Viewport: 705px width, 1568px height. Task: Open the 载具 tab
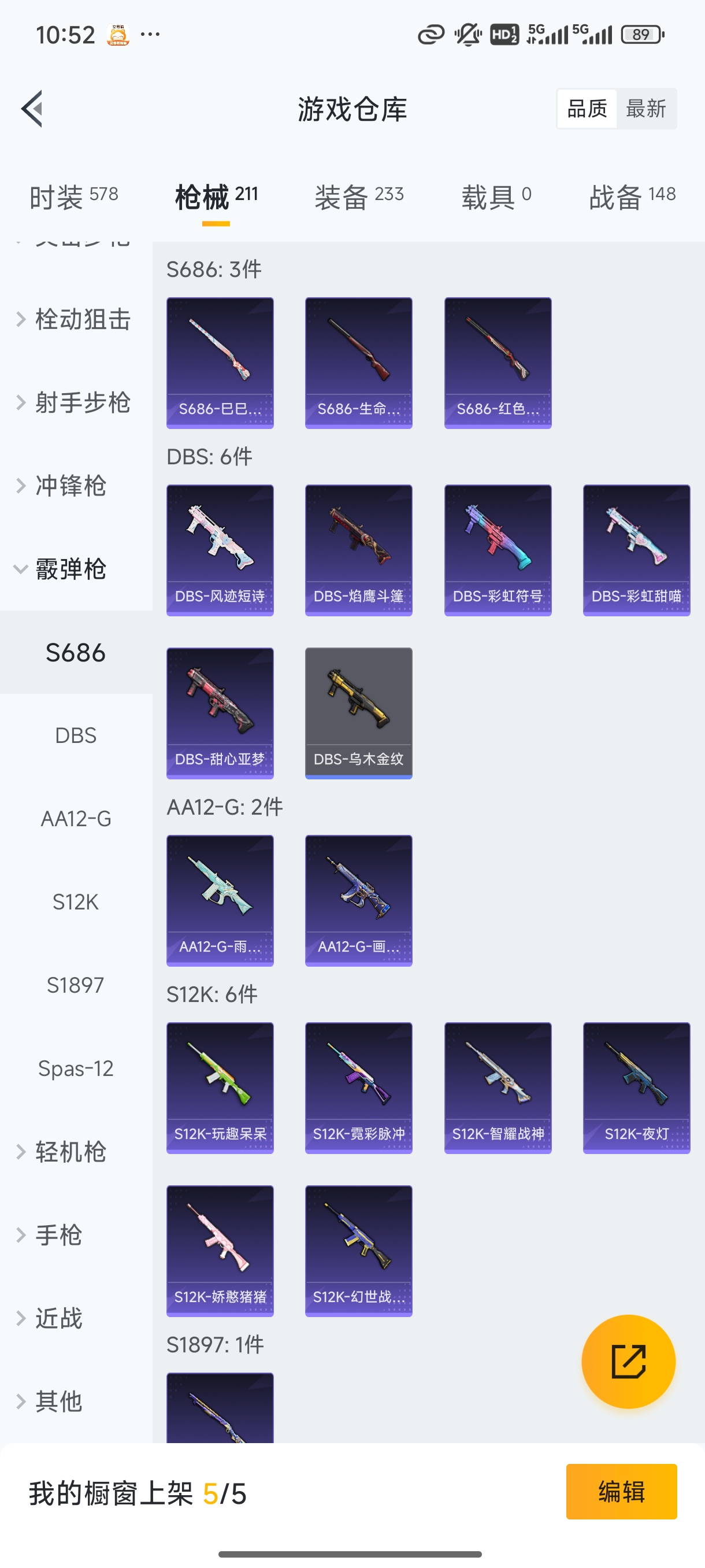coord(496,197)
